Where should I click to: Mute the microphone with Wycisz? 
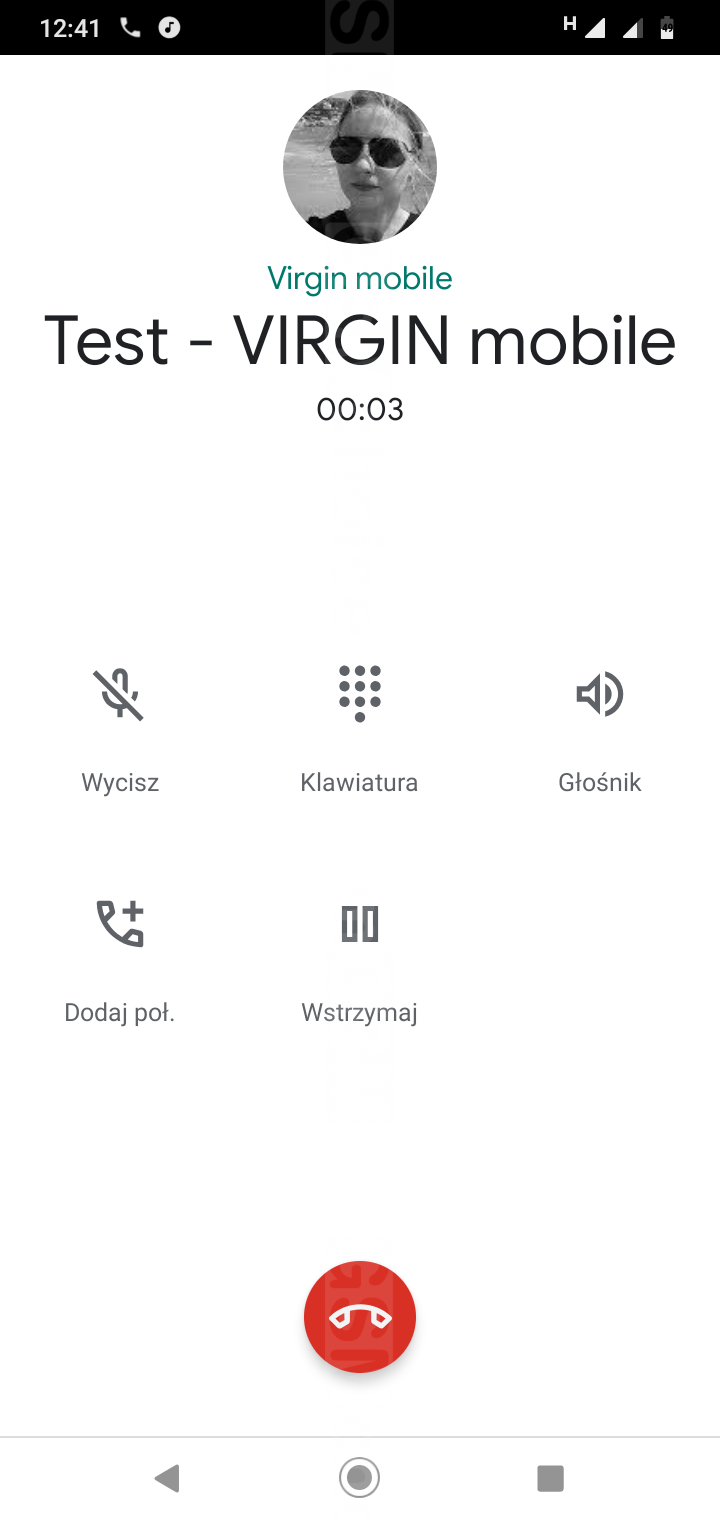pos(120,695)
